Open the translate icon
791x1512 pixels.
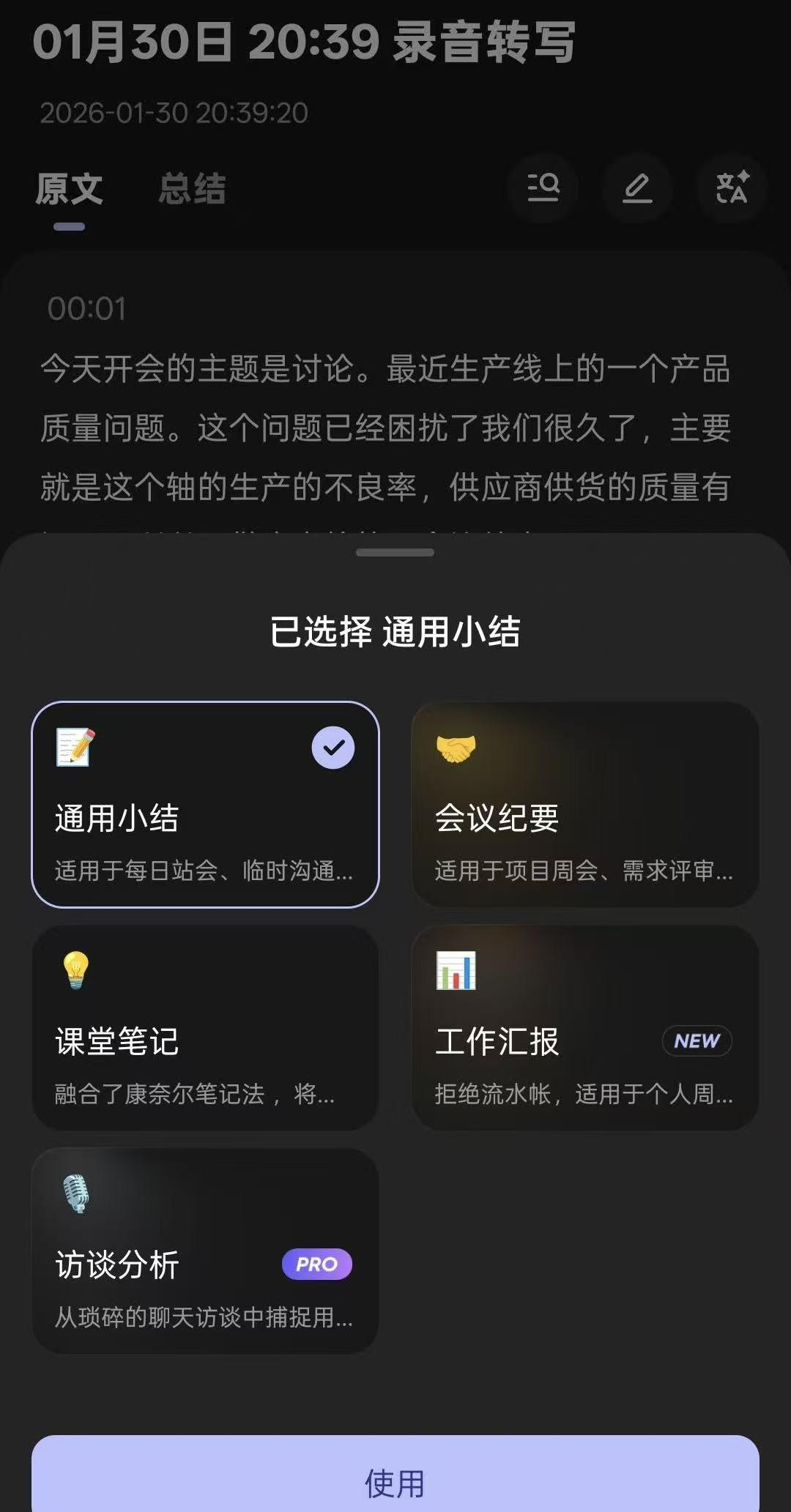click(x=732, y=188)
